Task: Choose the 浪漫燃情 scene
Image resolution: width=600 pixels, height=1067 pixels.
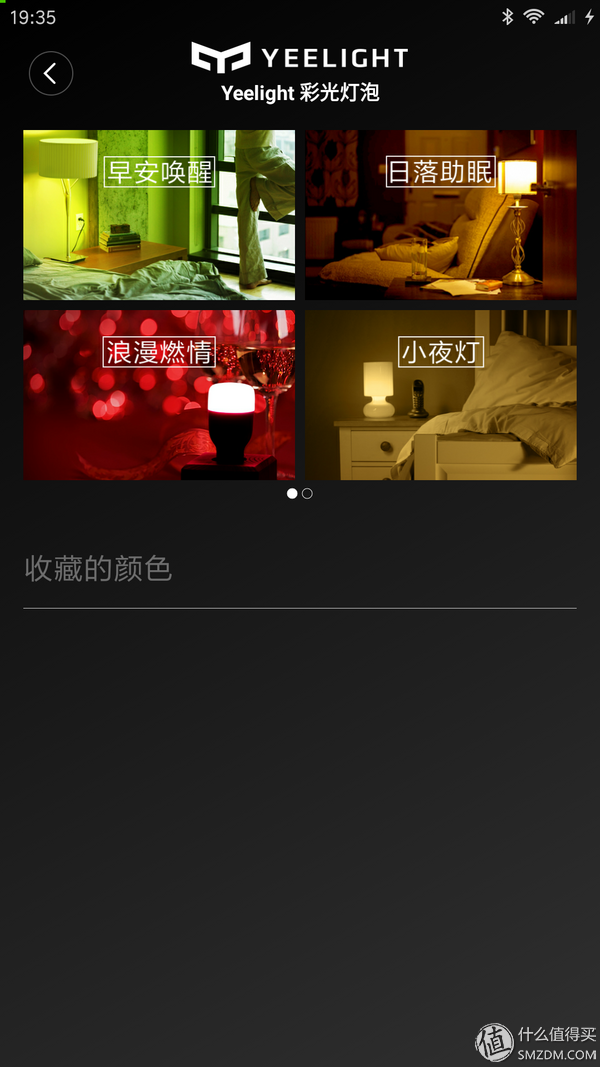Action: [159, 395]
